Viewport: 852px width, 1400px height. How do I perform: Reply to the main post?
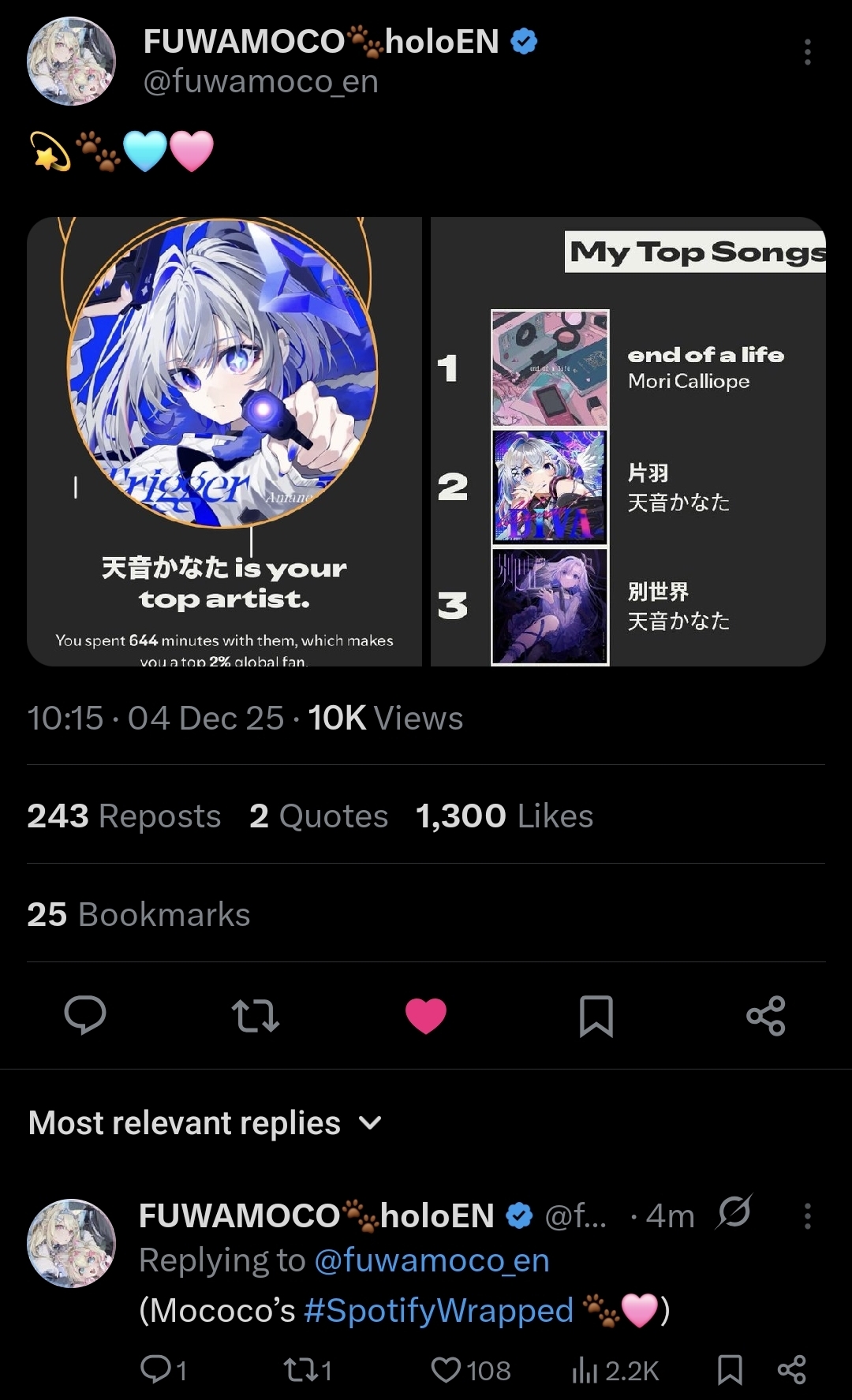tap(85, 1015)
